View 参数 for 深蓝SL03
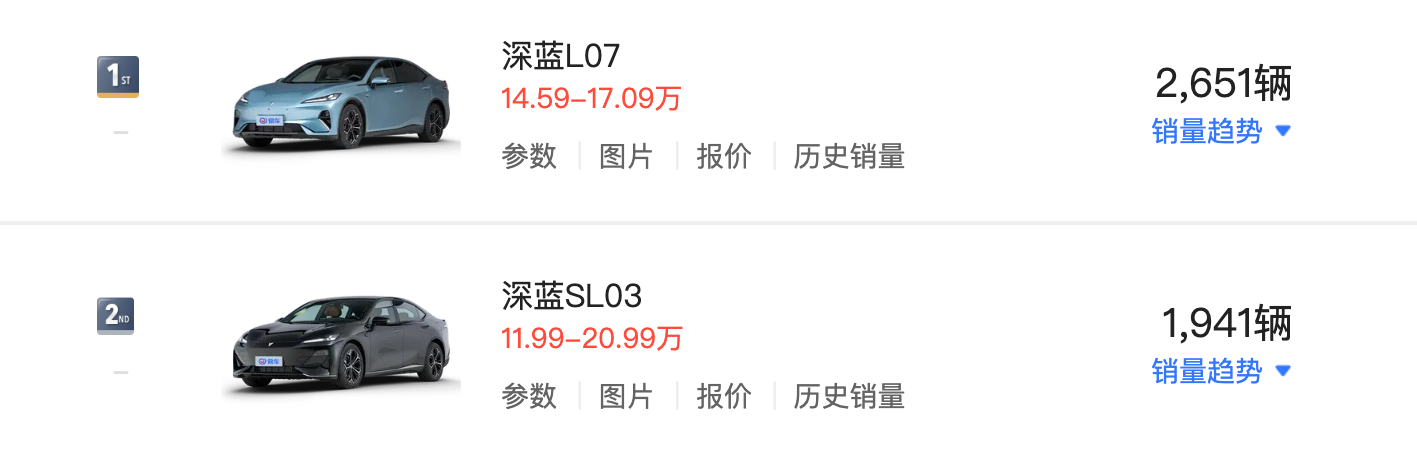Screen dimensions: 1417x458 pos(529,396)
